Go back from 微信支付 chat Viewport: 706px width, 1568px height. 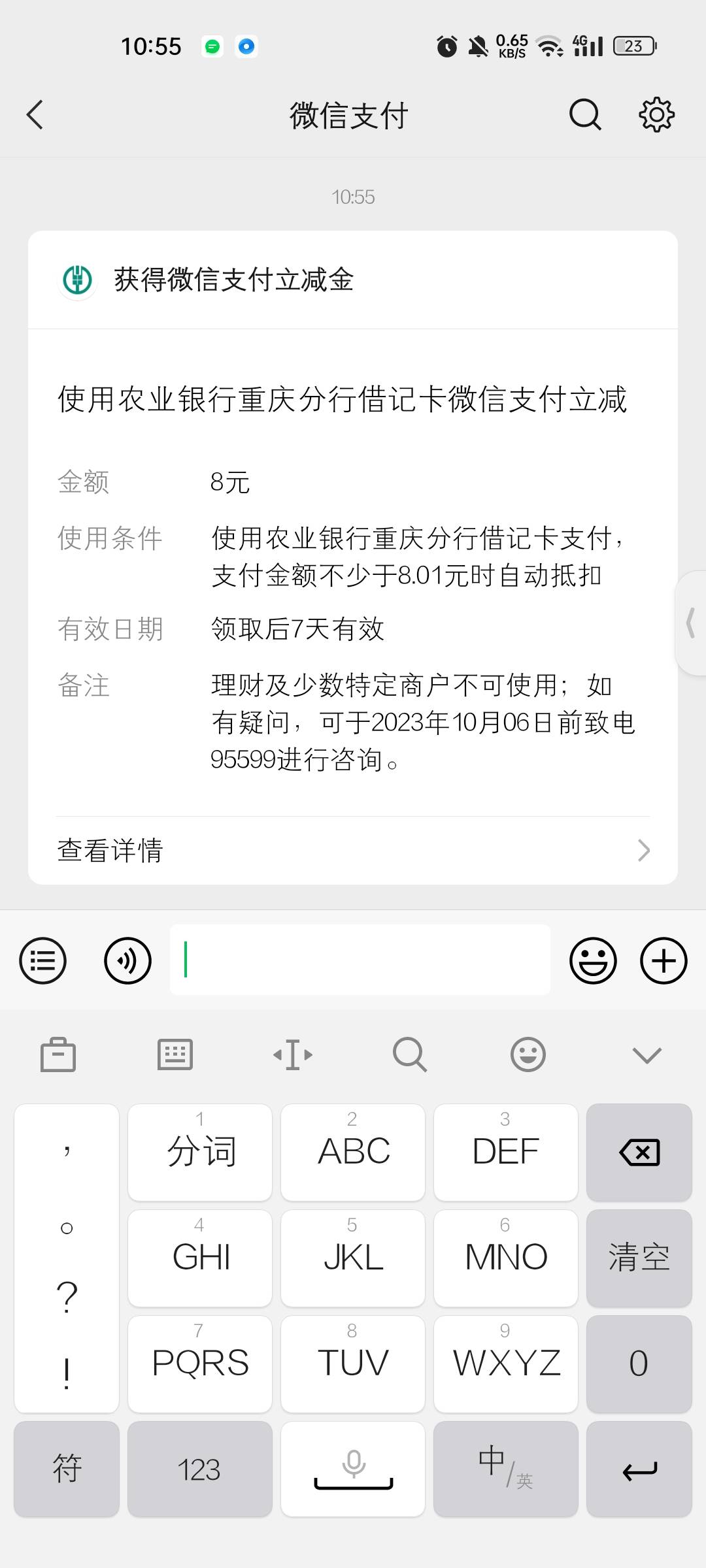35,115
